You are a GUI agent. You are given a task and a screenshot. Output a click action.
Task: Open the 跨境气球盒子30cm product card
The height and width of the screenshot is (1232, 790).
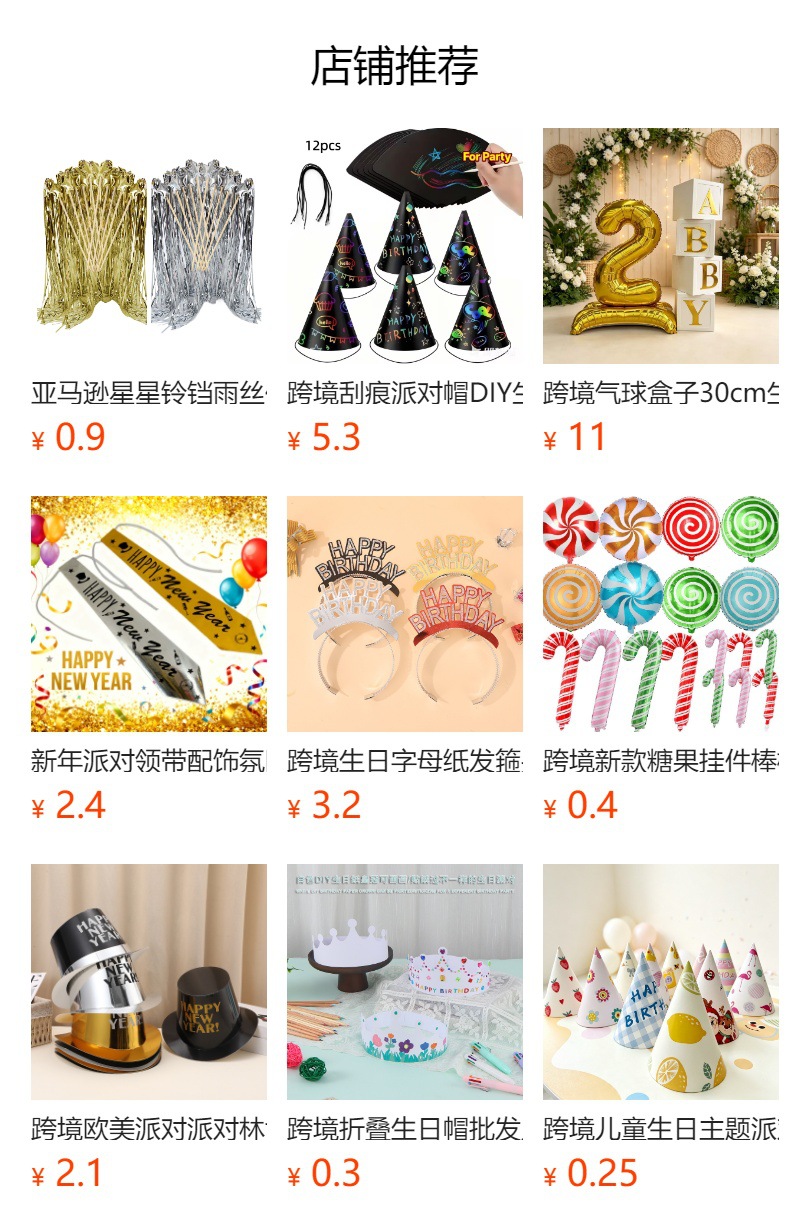click(x=661, y=291)
